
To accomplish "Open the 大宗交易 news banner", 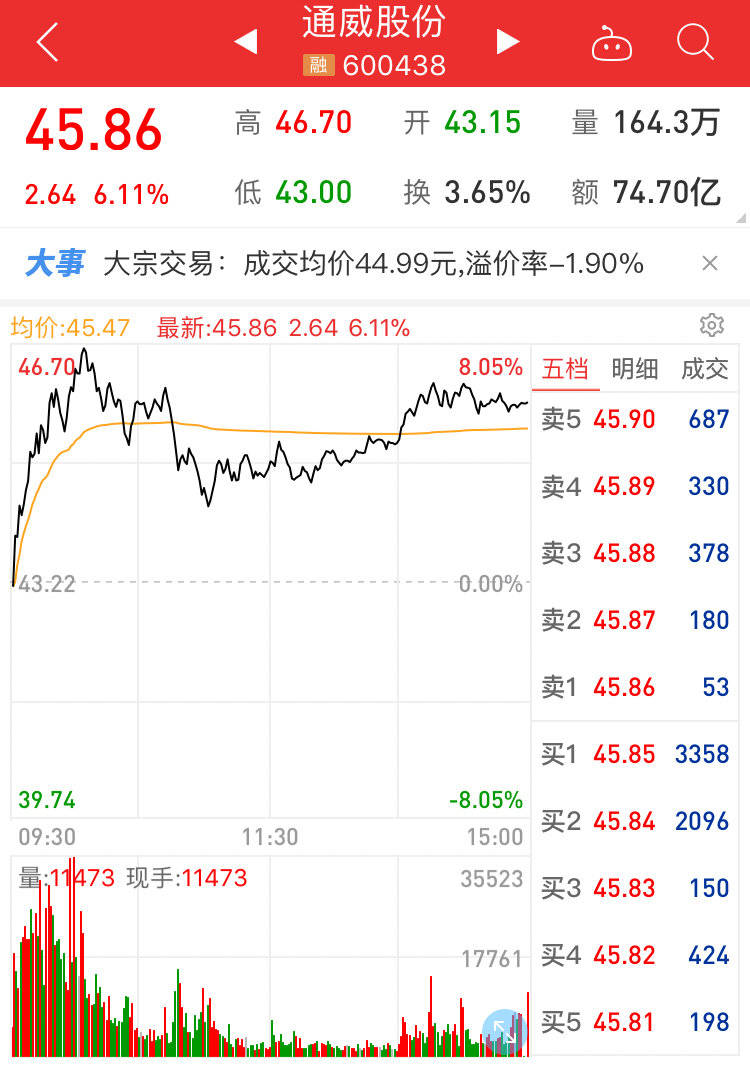I will [x=373, y=264].
